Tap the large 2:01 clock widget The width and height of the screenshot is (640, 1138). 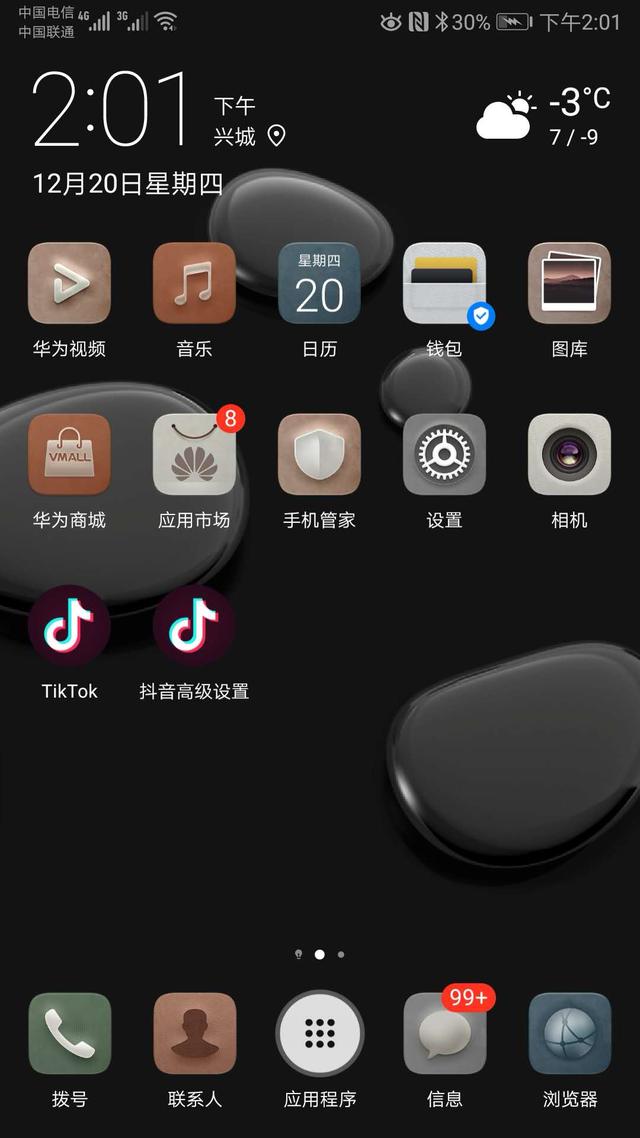point(112,110)
